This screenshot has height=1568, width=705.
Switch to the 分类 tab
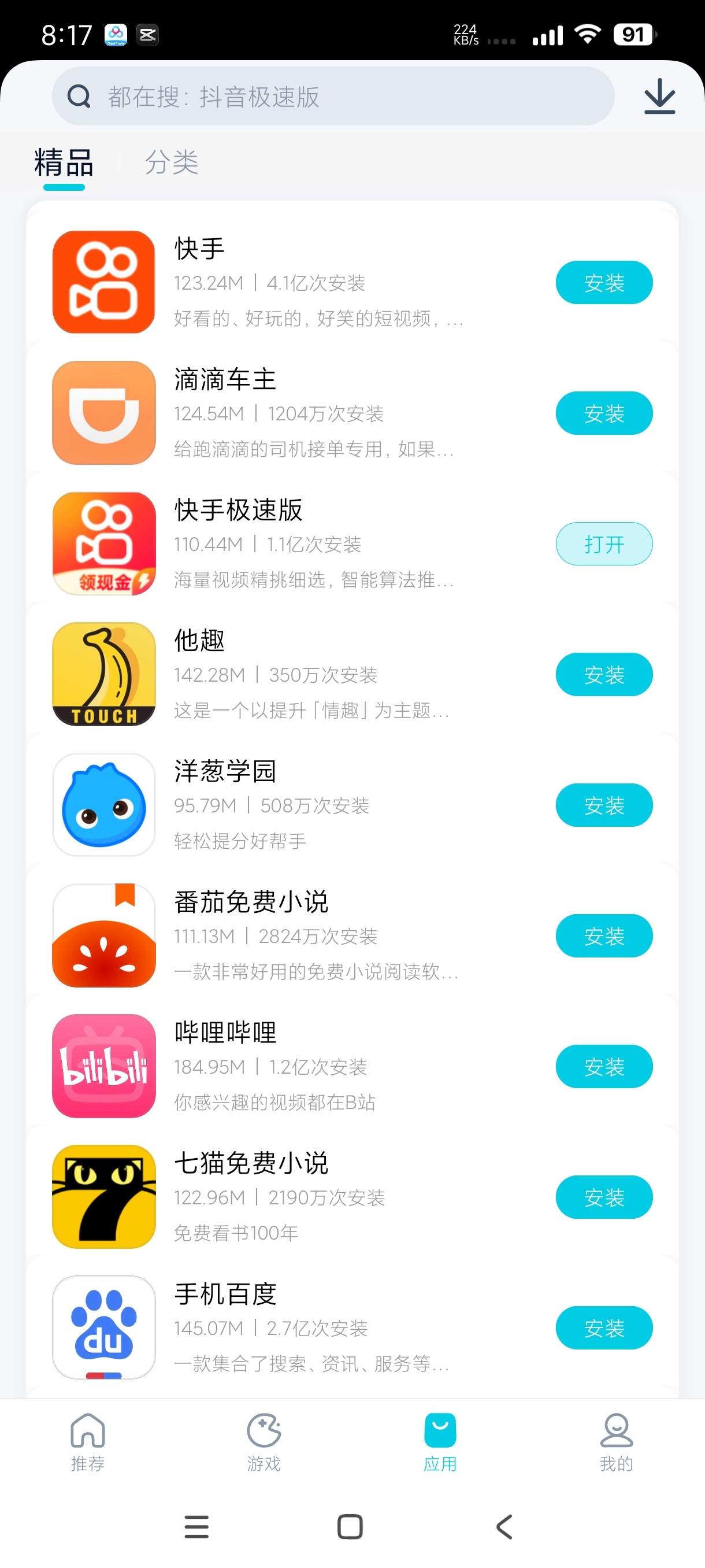tap(172, 162)
